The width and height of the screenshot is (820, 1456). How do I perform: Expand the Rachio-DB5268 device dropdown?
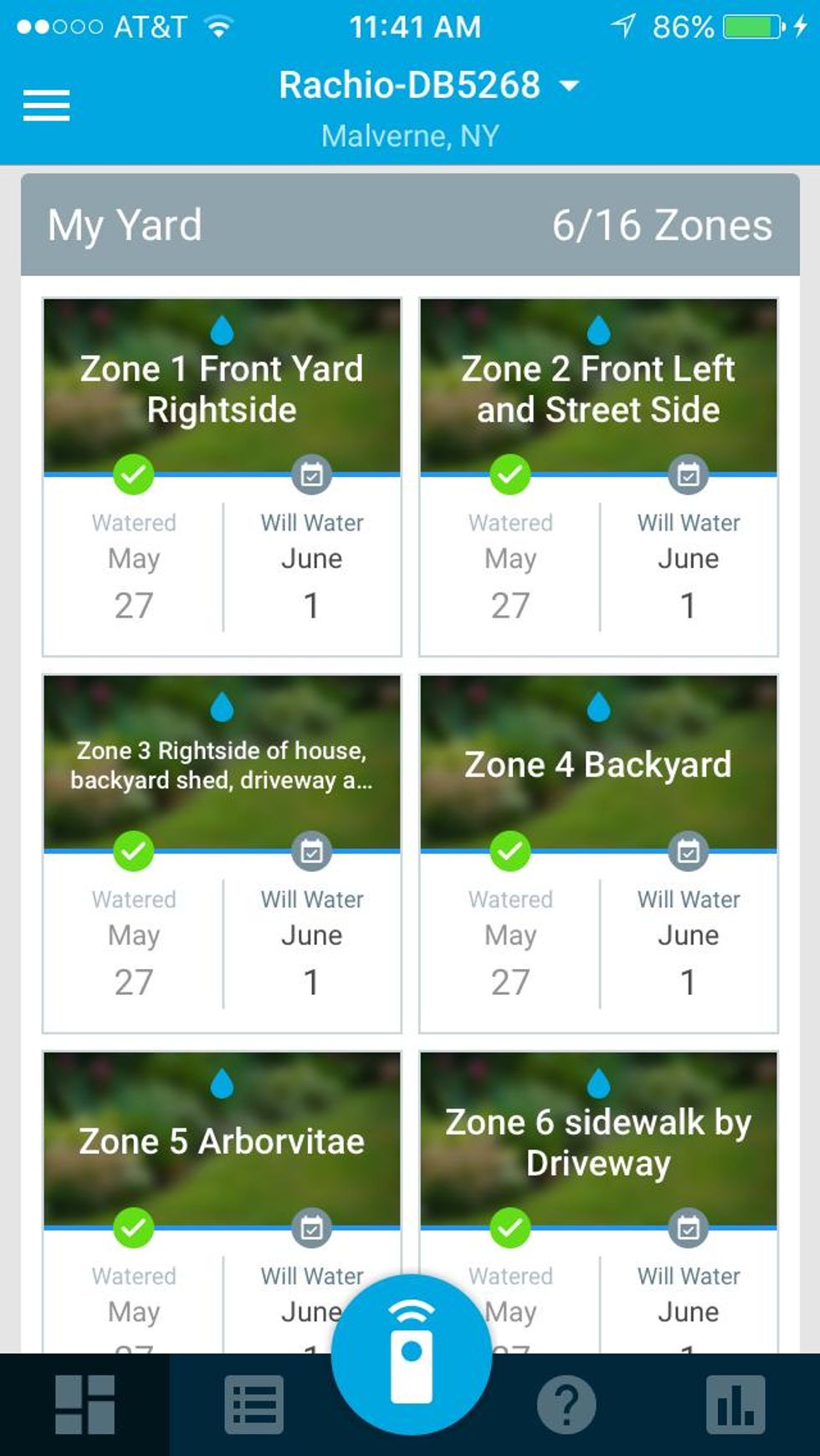coord(428,85)
